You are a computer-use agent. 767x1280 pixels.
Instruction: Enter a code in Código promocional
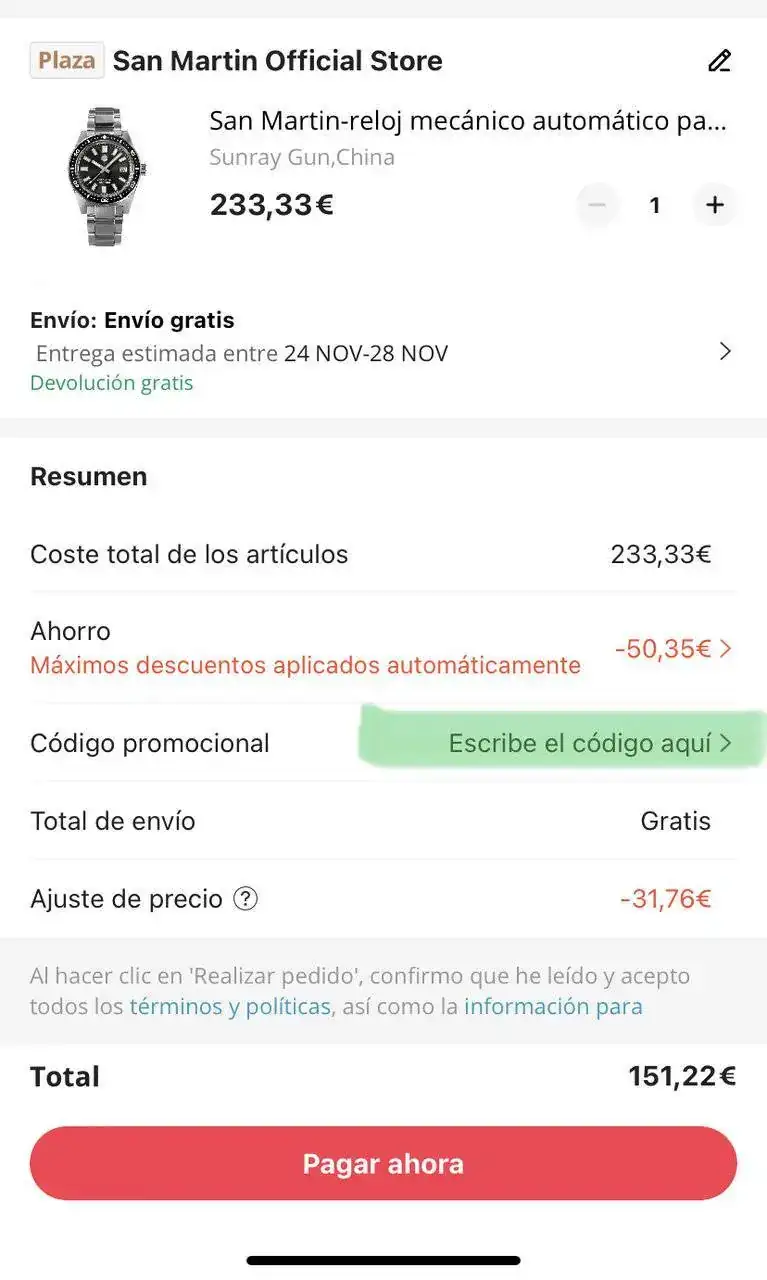(x=590, y=744)
